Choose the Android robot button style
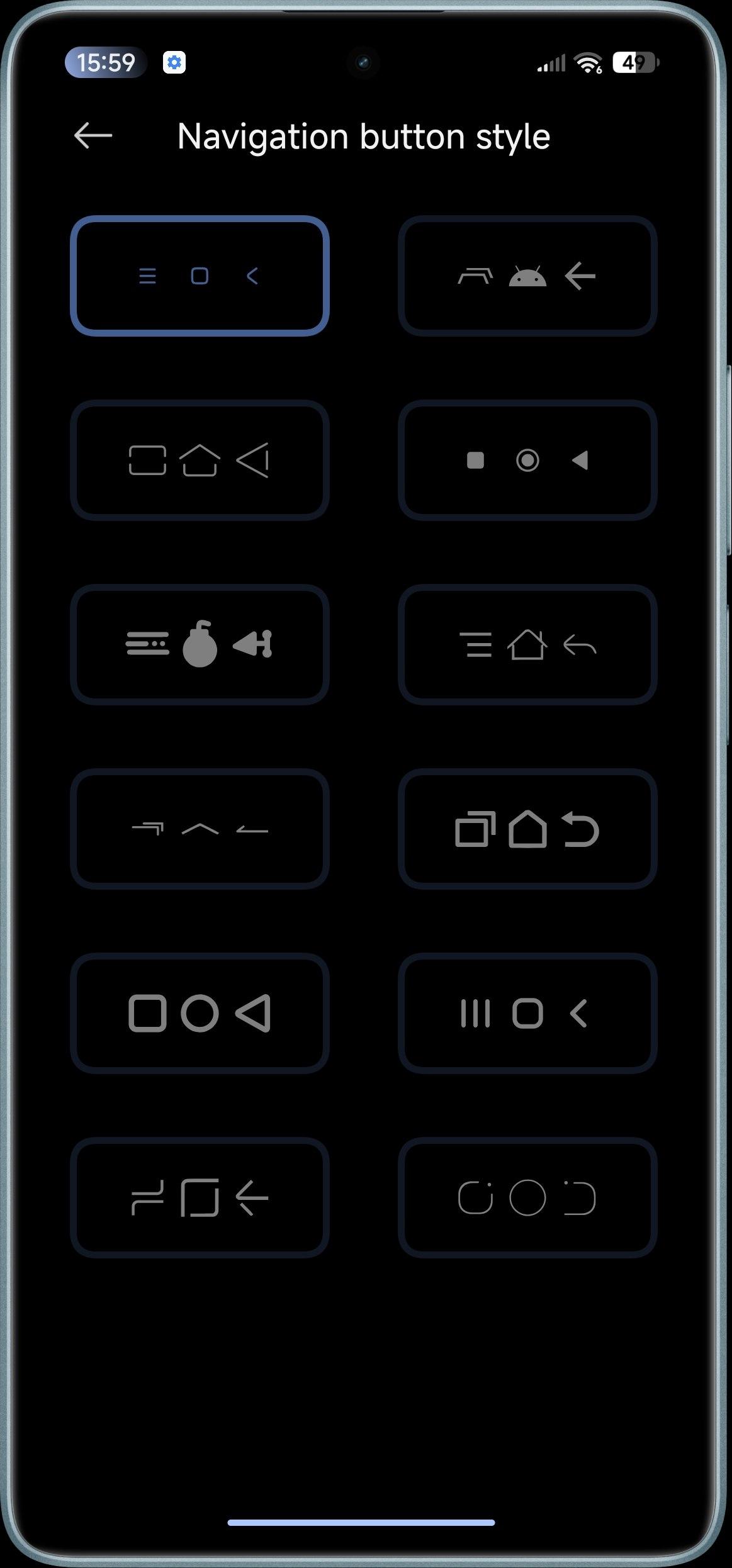The image size is (732, 1568). coord(527,276)
